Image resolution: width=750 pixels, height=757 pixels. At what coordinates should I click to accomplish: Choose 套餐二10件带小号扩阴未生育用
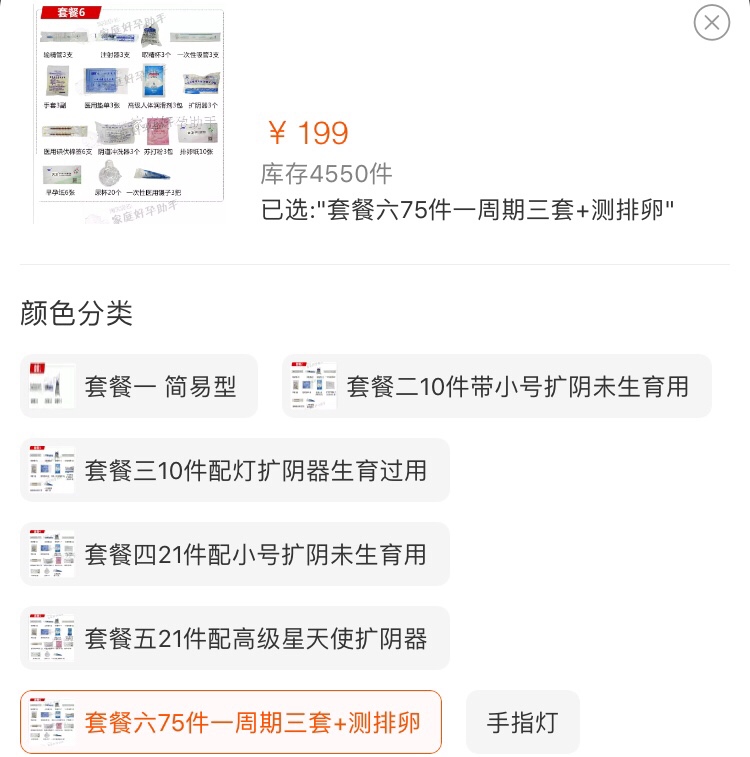[x=497, y=386]
